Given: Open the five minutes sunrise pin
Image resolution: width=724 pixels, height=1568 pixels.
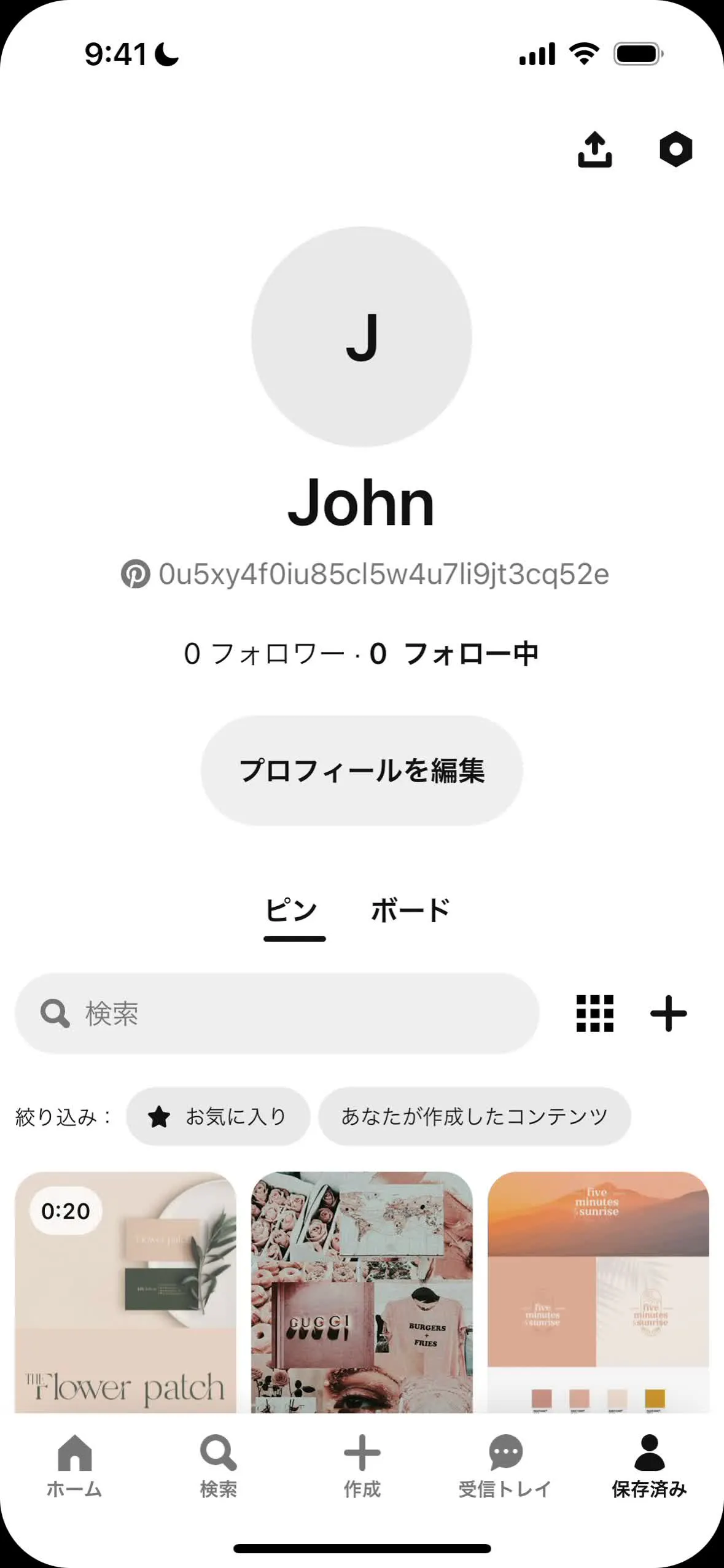Looking at the screenshot, I should tap(598, 1292).
